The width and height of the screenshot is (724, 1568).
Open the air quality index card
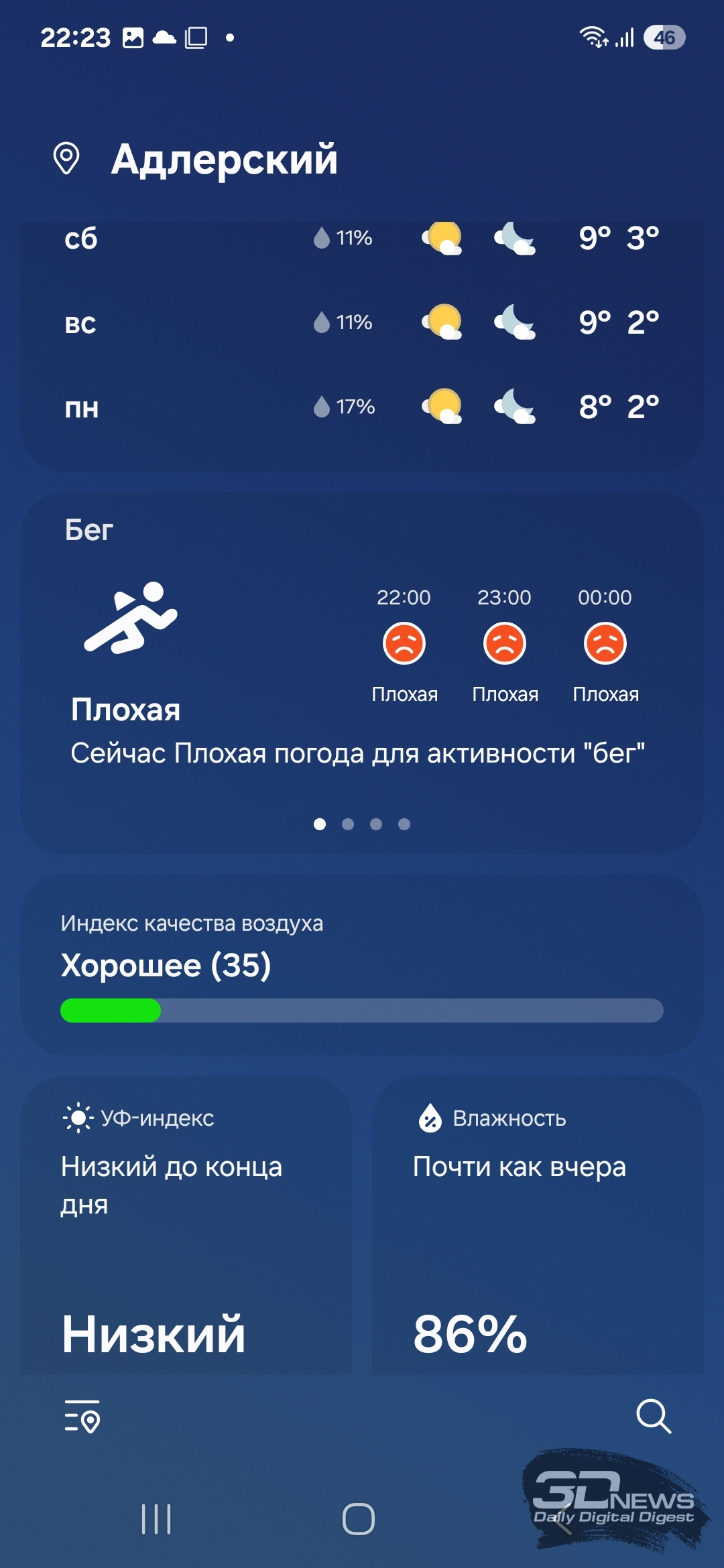362,965
